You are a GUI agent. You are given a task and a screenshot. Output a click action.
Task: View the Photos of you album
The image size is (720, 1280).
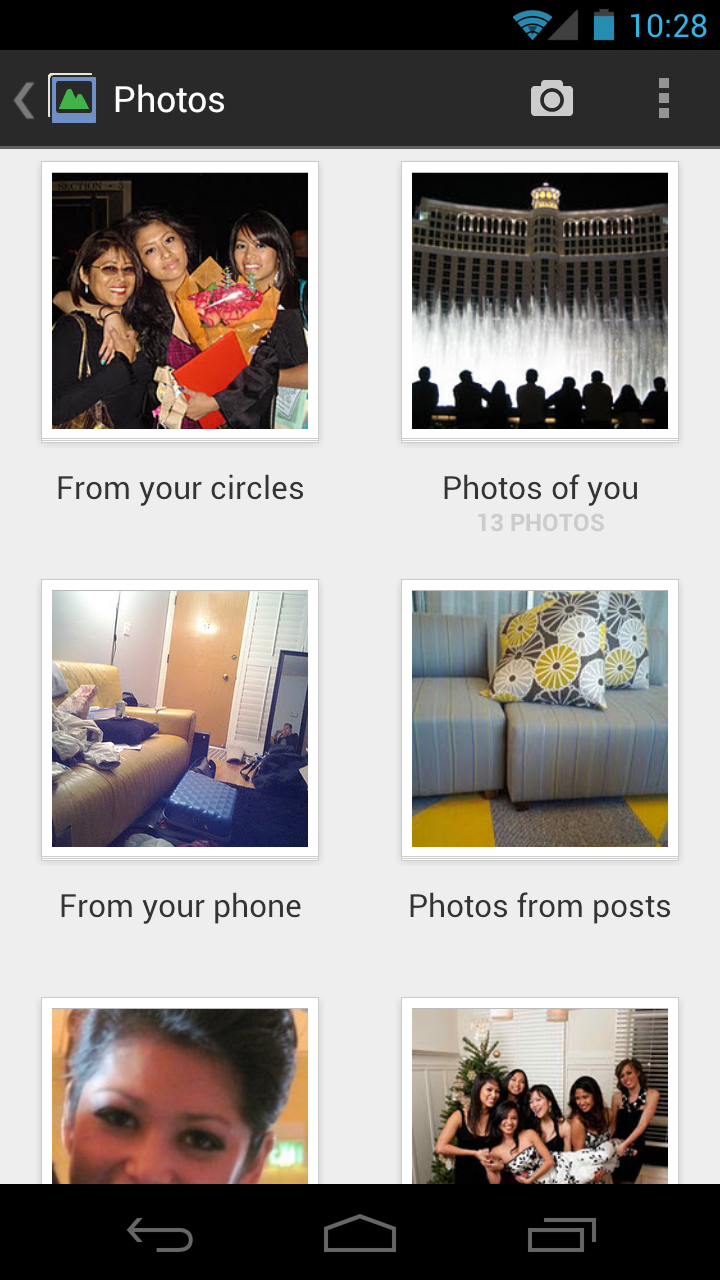click(x=540, y=301)
